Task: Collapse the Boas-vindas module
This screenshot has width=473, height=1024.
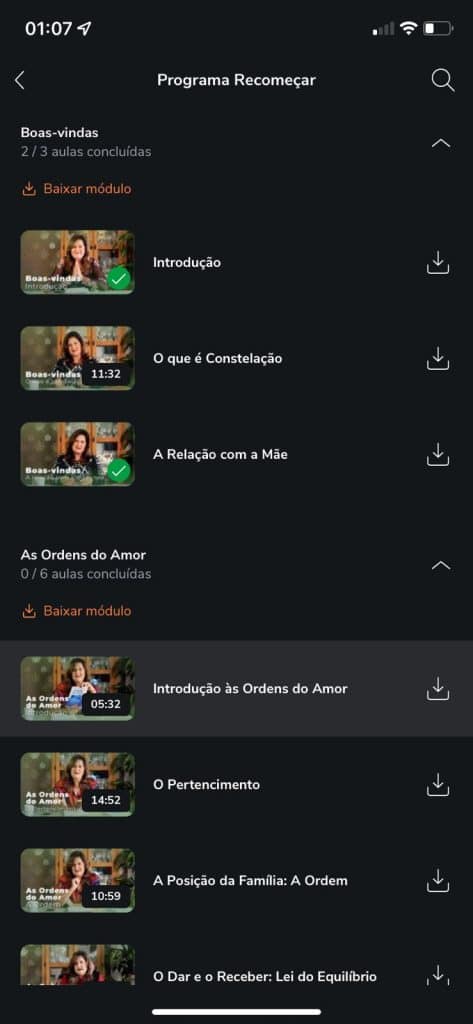Action: click(441, 142)
